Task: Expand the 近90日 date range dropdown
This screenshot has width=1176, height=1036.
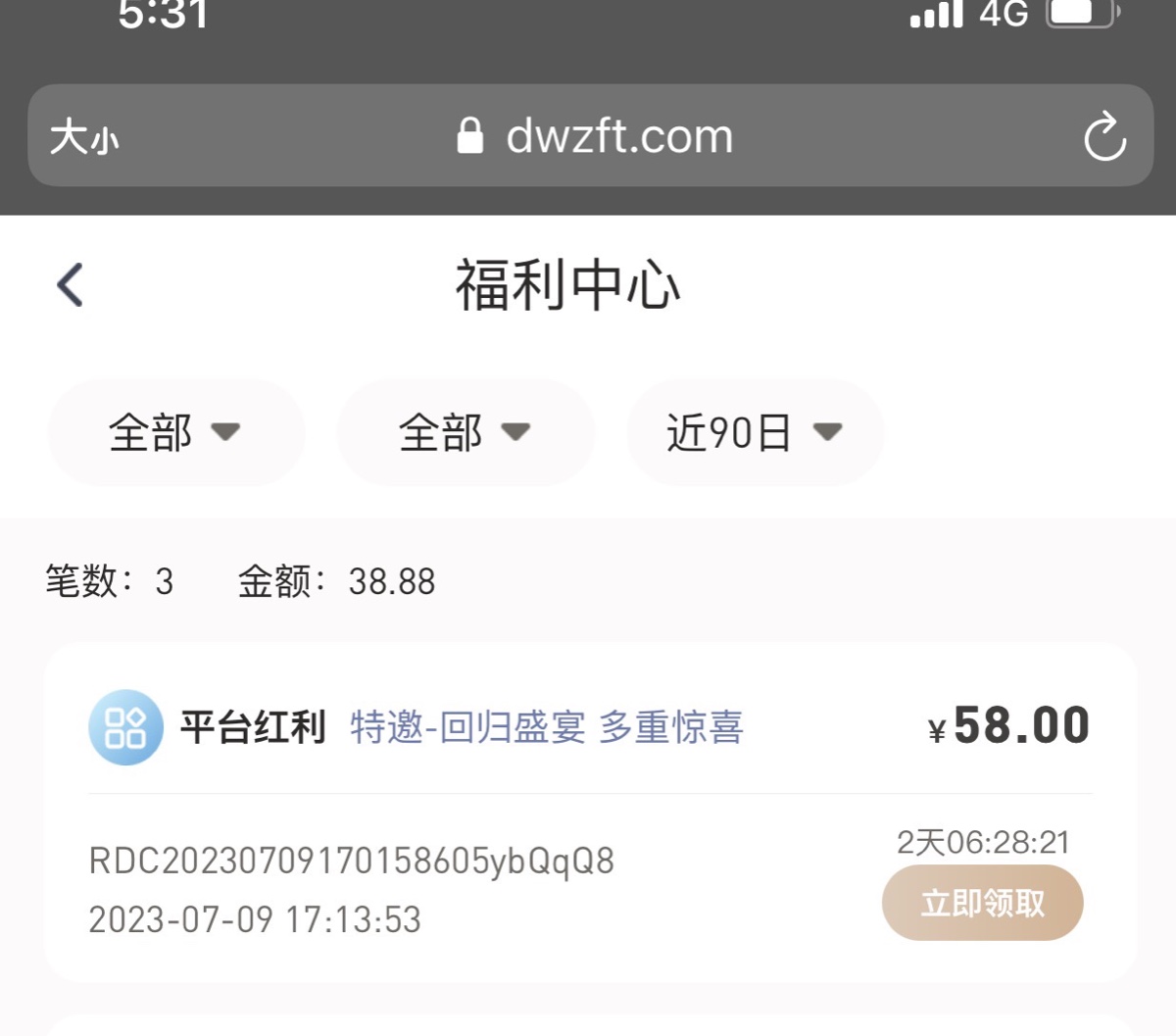Action: click(755, 432)
